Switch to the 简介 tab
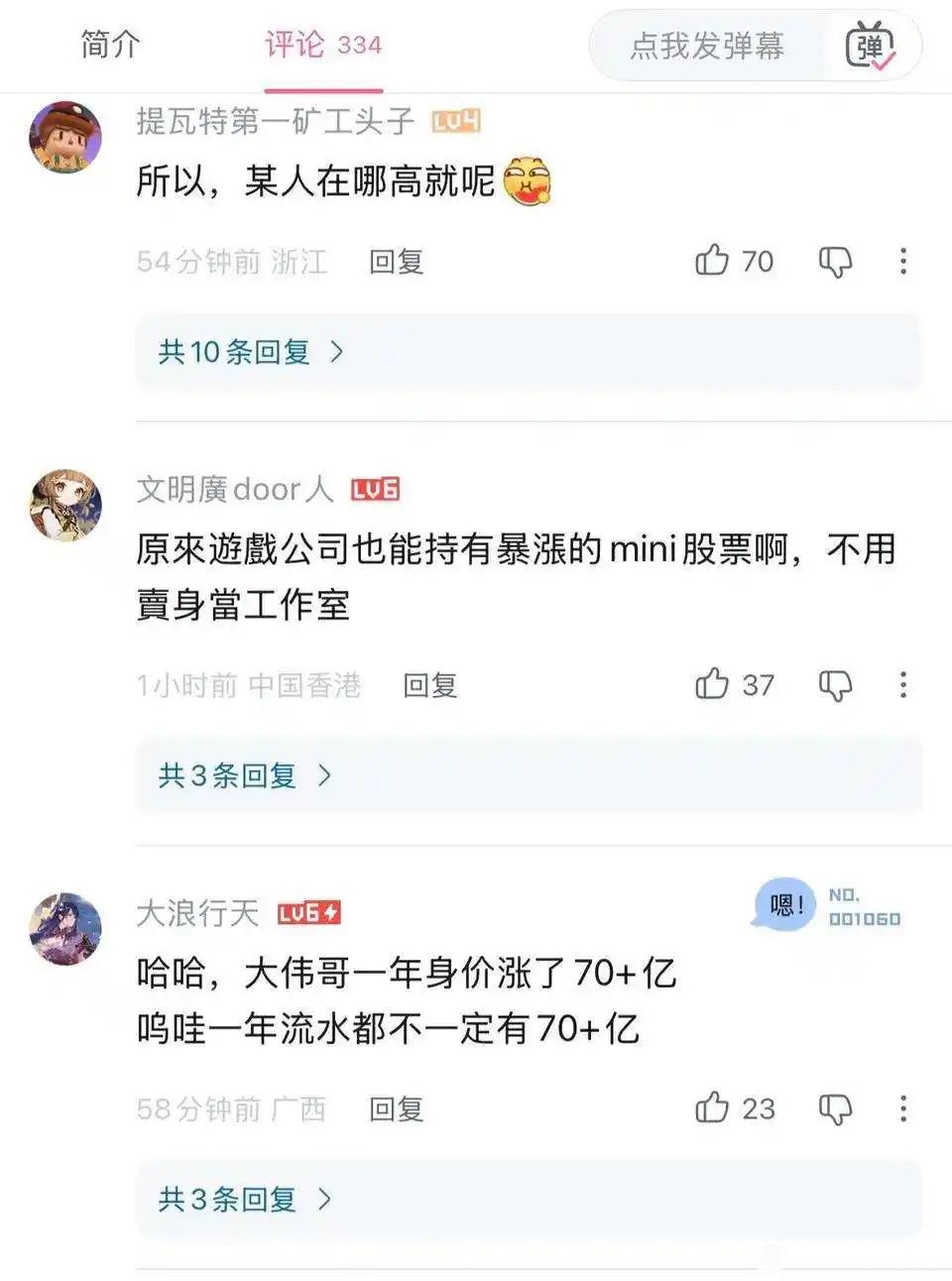Image resolution: width=952 pixels, height=1281 pixels. (110, 45)
